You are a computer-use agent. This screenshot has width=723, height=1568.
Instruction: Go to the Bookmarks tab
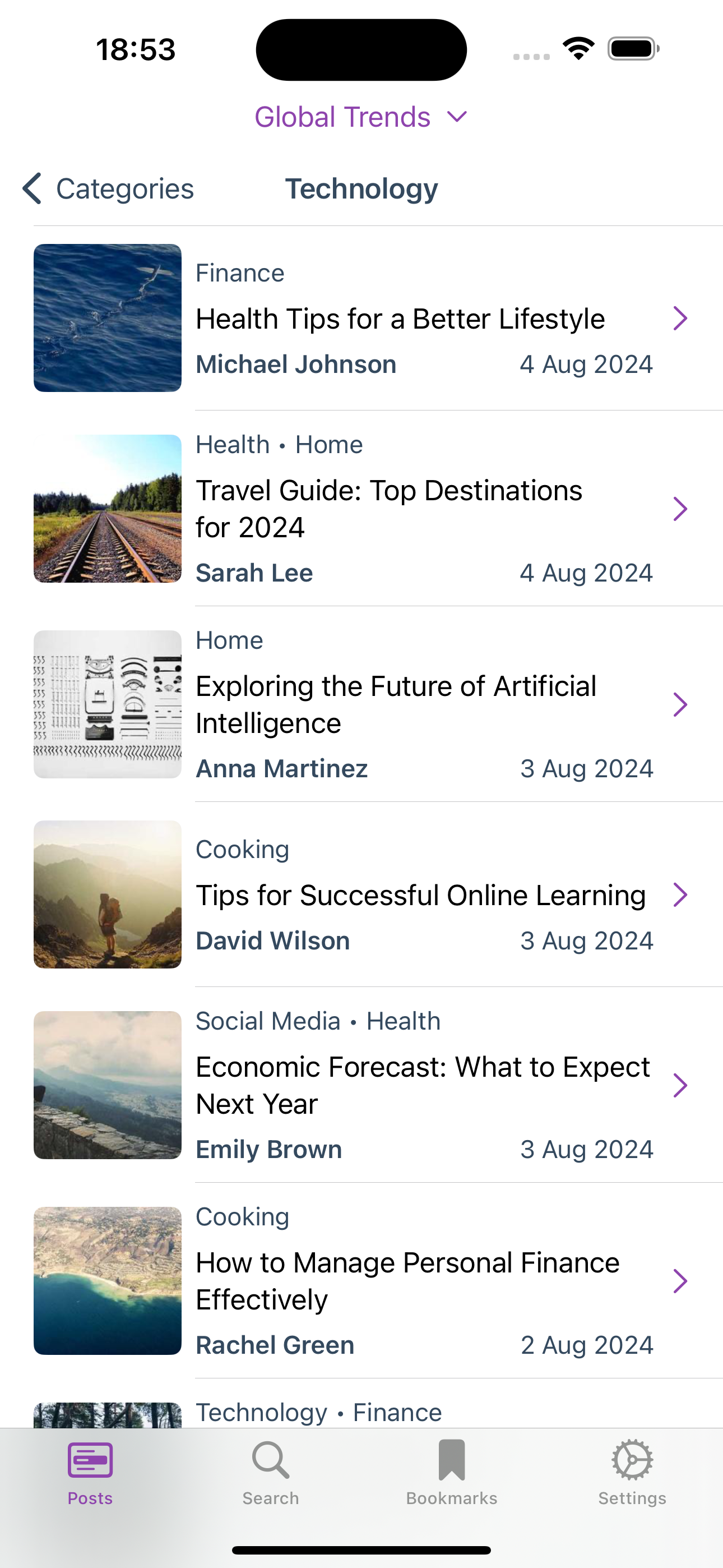(452, 1473)
